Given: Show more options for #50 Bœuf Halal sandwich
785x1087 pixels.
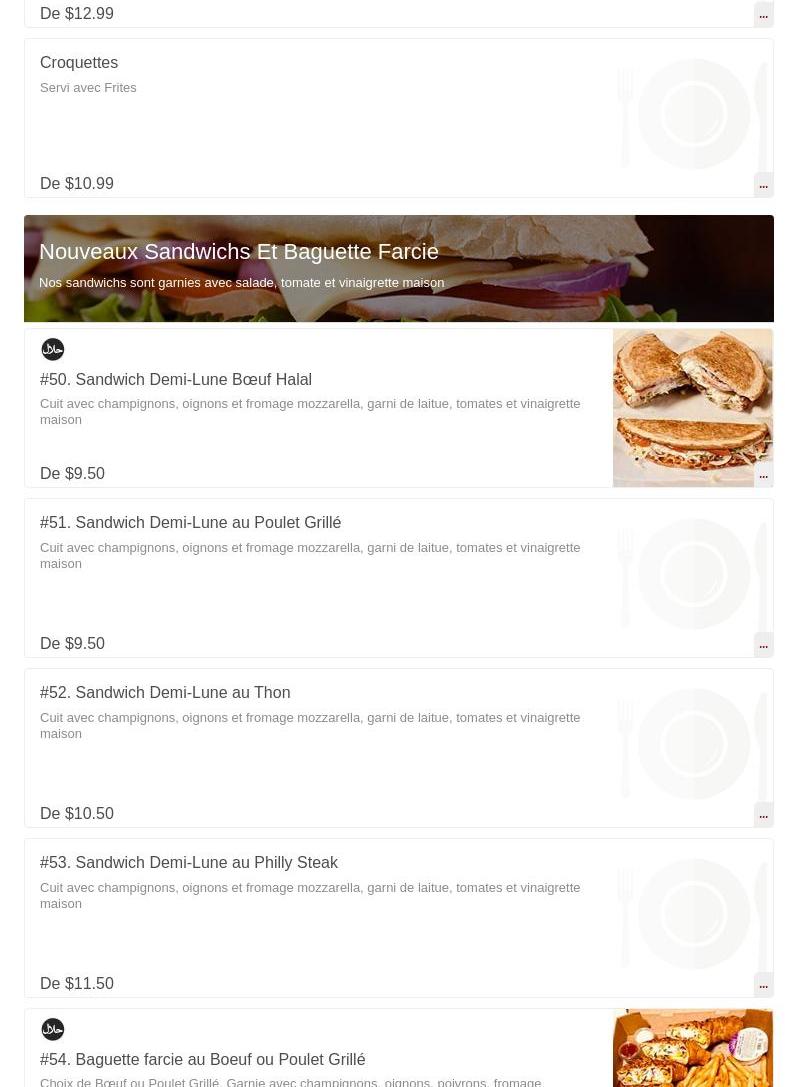Looking at the screenshot, I should [763, 474].
